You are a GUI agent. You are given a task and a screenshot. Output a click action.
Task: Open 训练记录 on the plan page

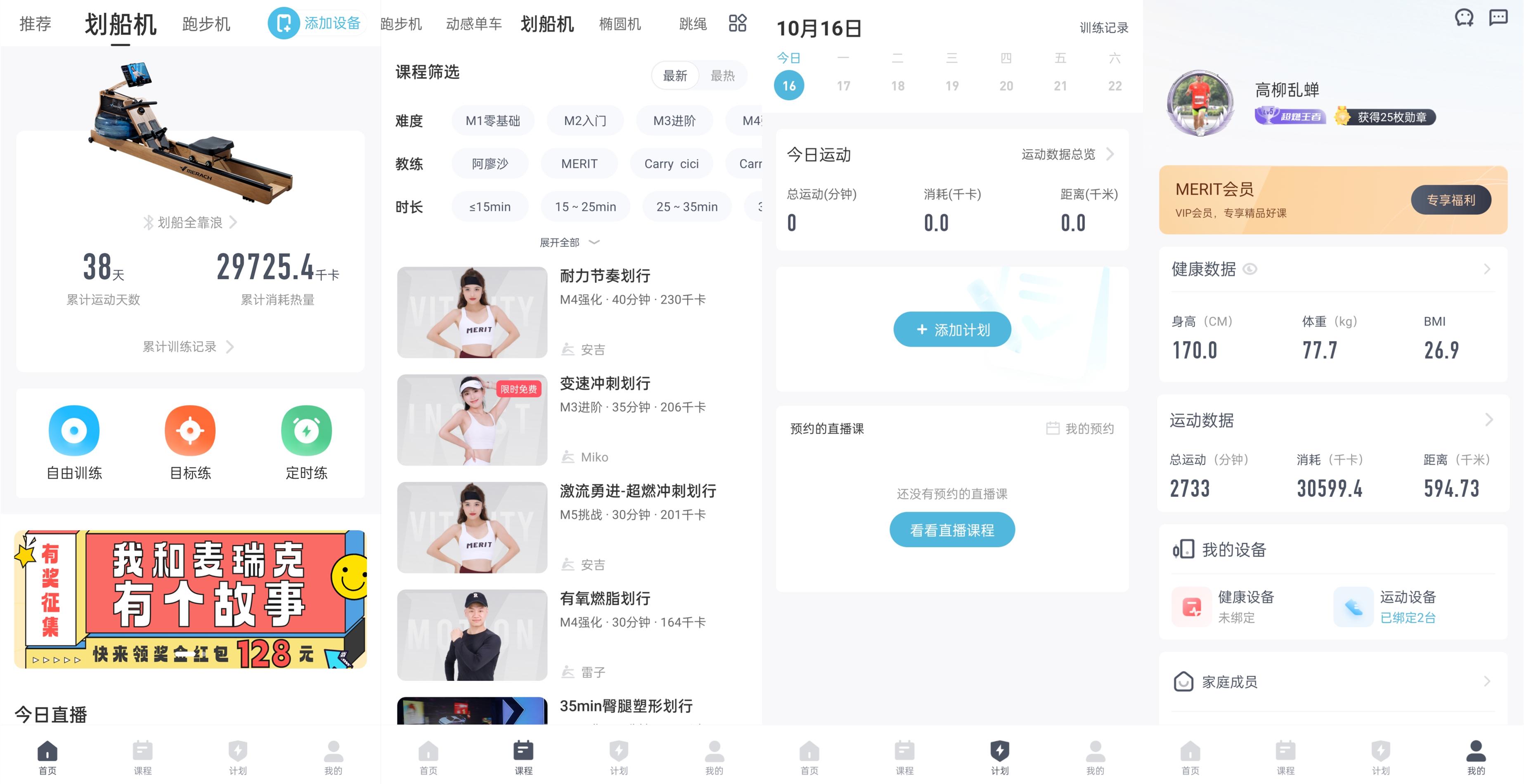pos(1103,28)
